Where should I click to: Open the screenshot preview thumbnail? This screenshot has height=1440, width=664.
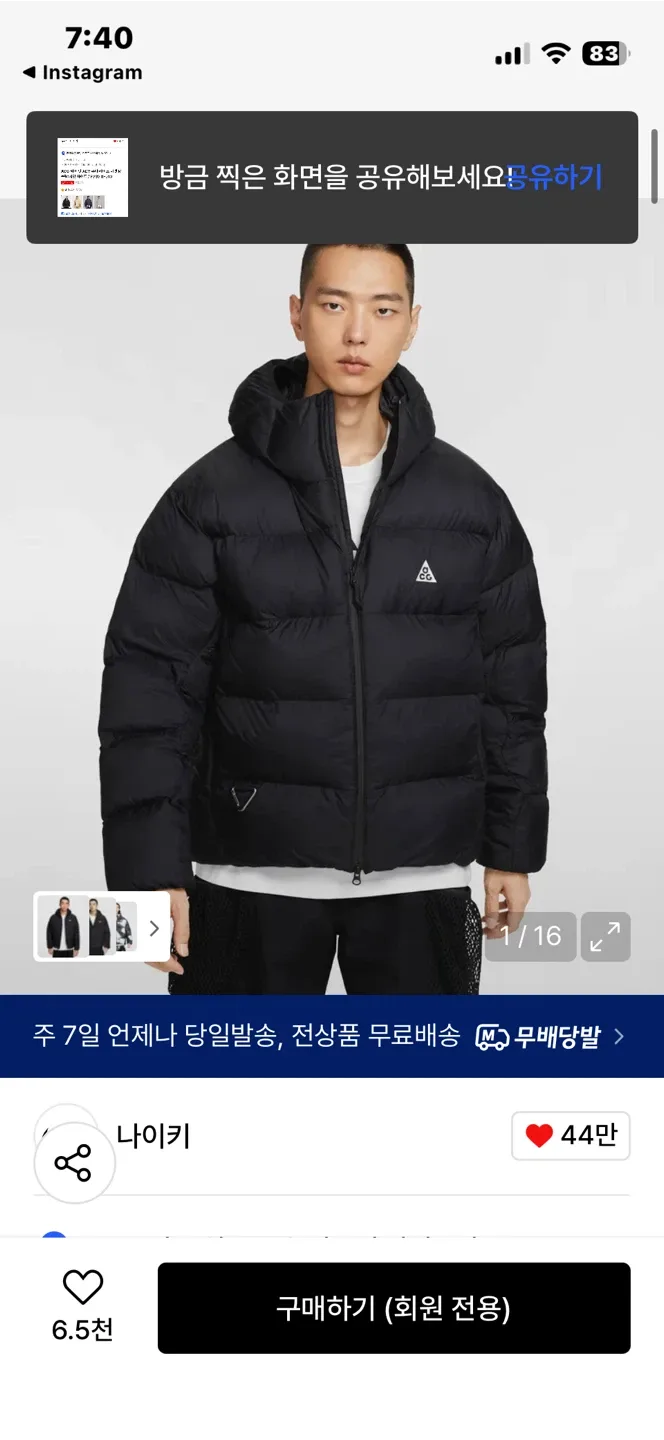[x=93, y=177]
